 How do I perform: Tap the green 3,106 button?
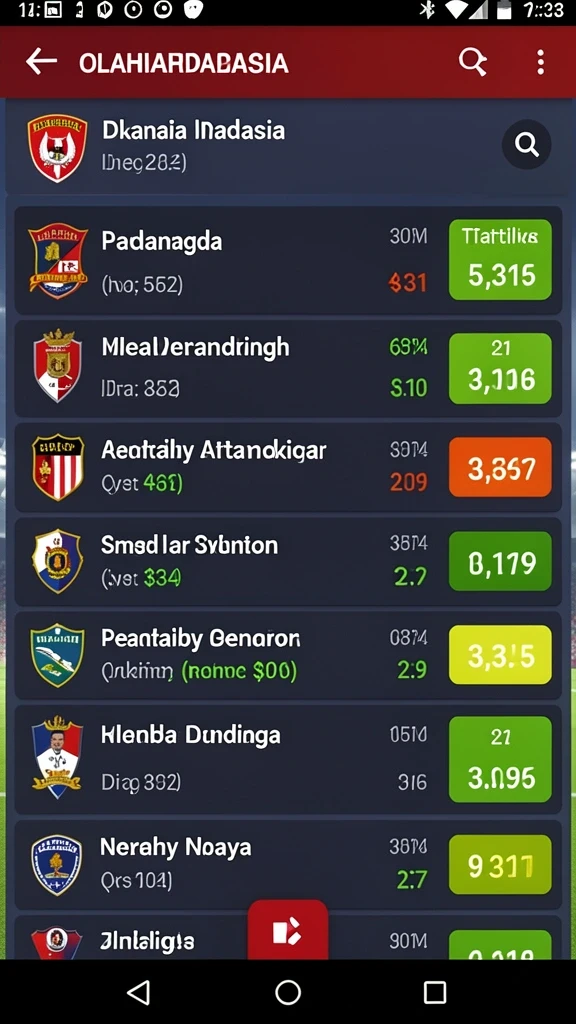point(500,368)
